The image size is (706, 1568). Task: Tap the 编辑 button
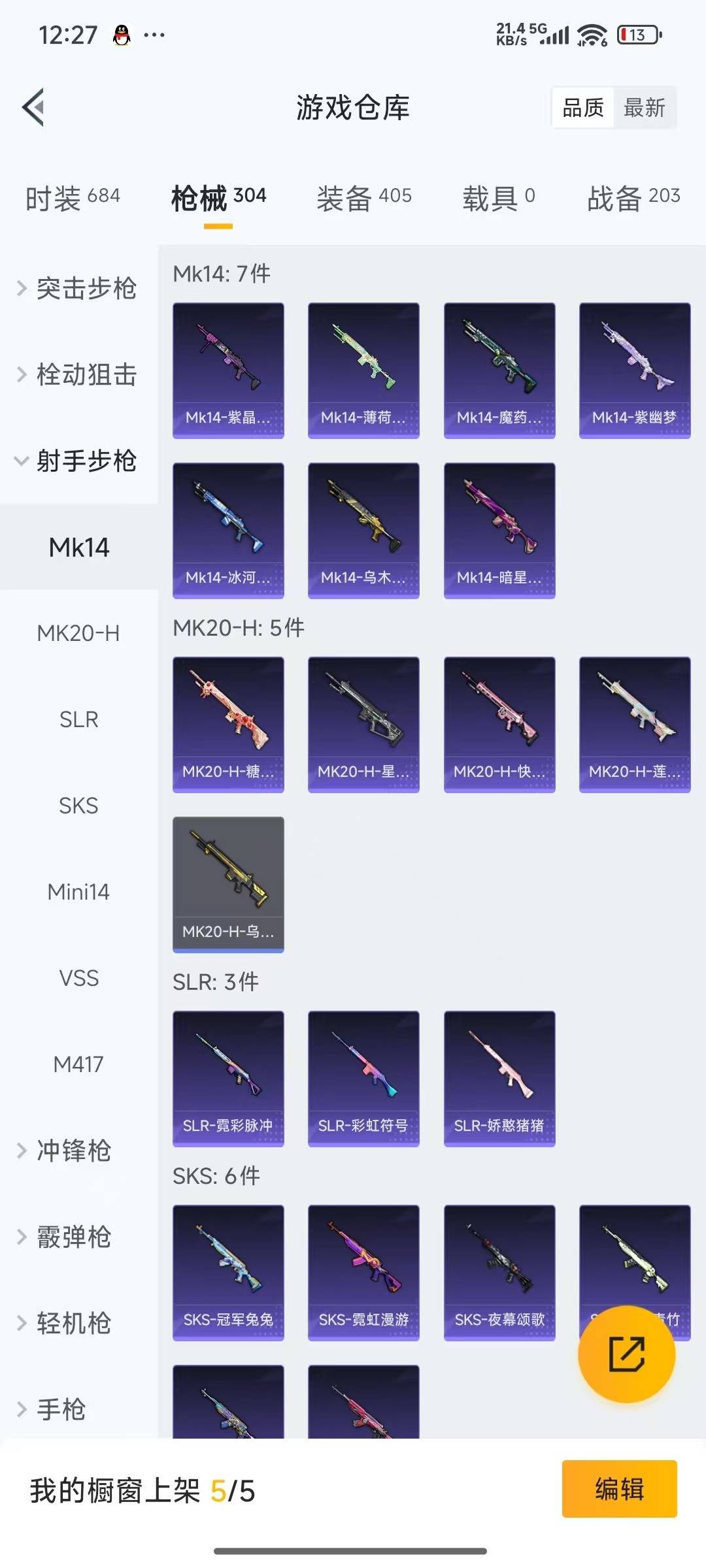coord(620,1490)
